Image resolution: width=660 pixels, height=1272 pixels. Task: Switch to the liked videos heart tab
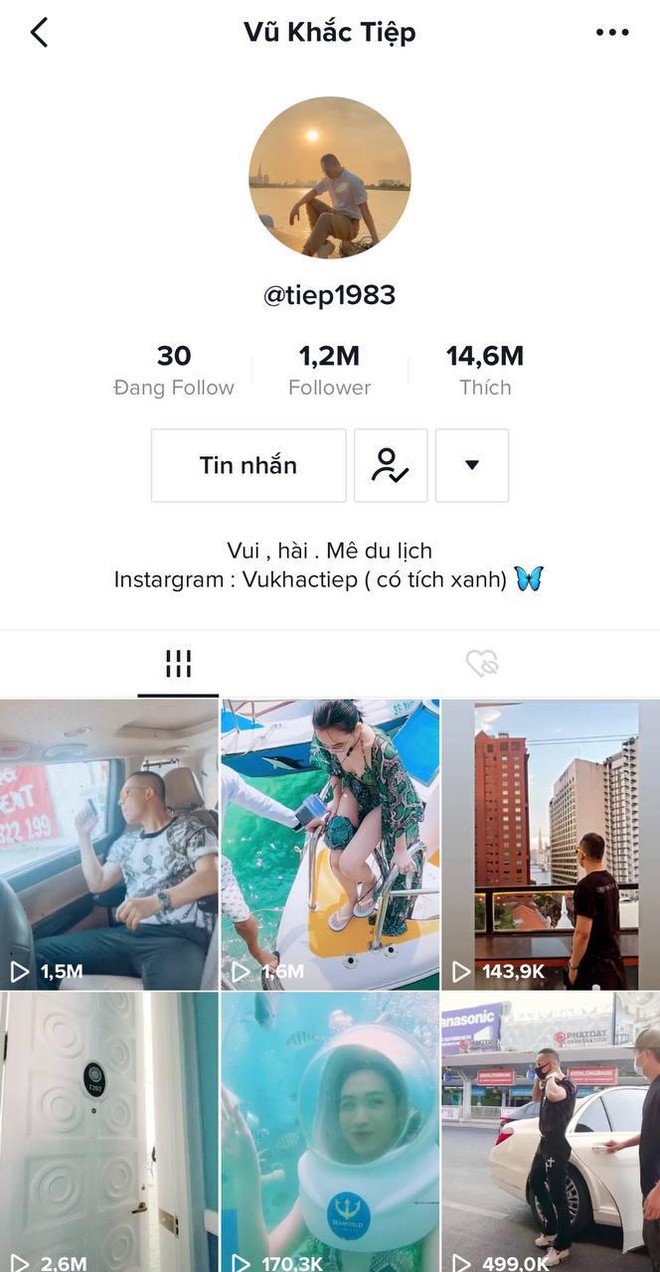click(x=482, y=663)
